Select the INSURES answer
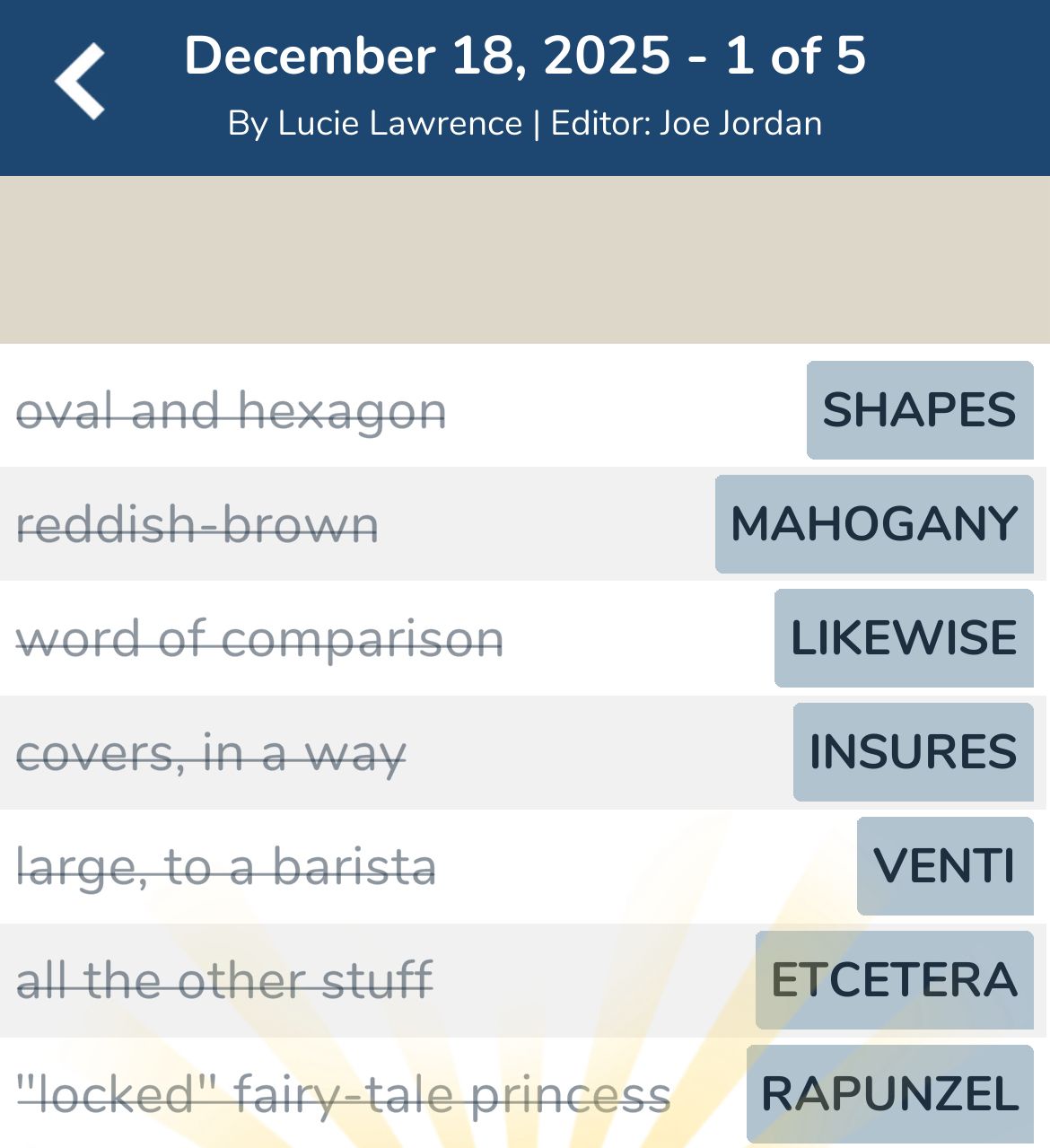The height and width of the screenshot is (1148, 1050). [x=912, y=752]
